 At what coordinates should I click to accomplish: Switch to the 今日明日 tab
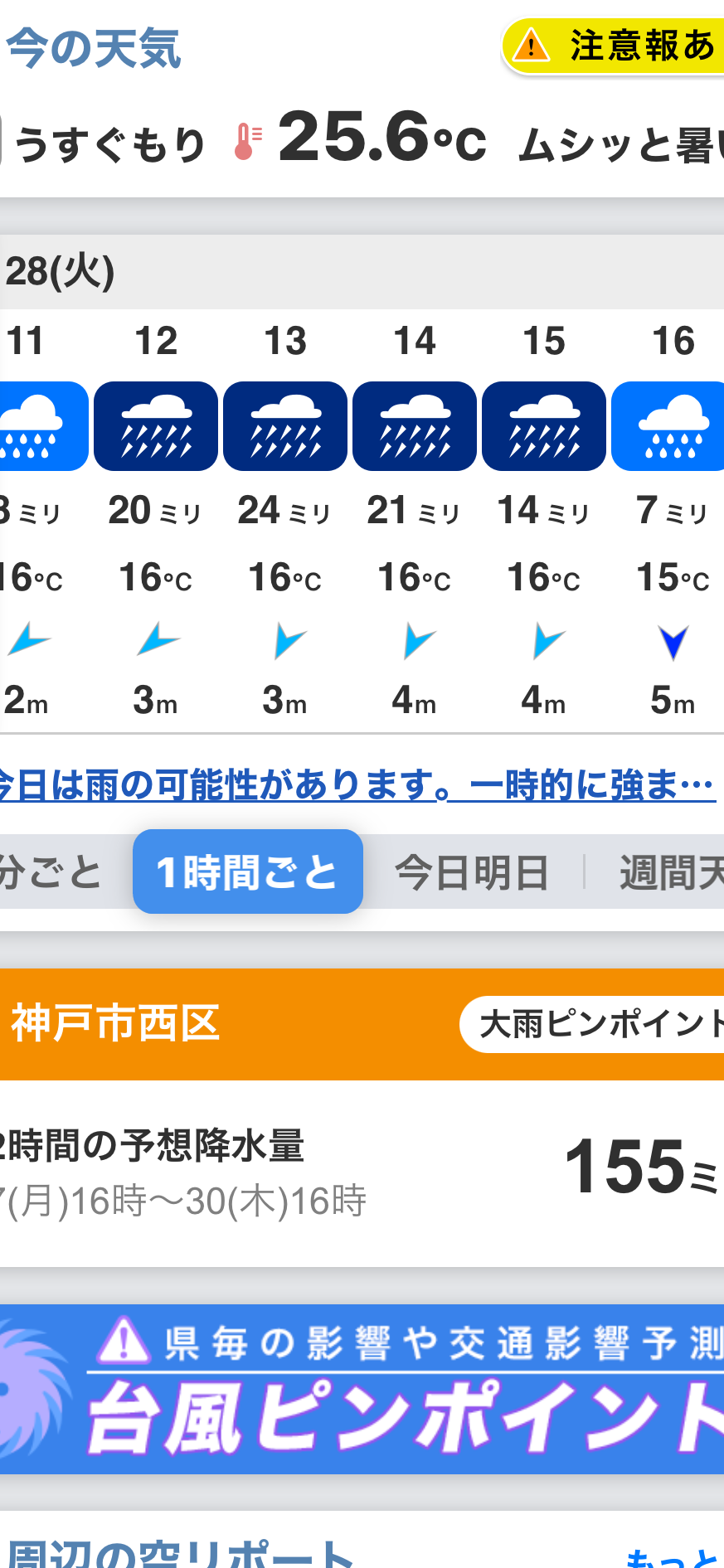(472, 872)
